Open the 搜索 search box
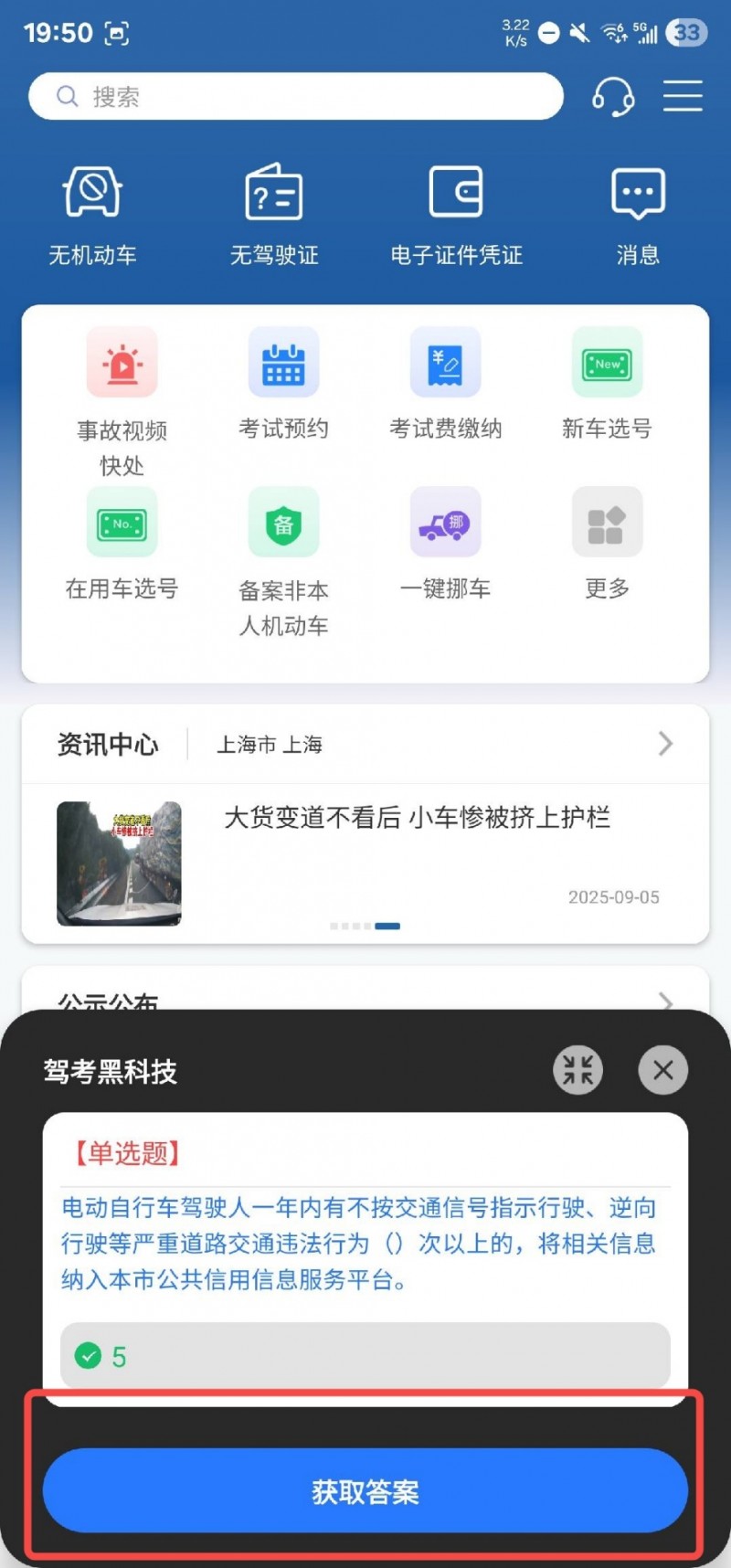 [294, 96]
